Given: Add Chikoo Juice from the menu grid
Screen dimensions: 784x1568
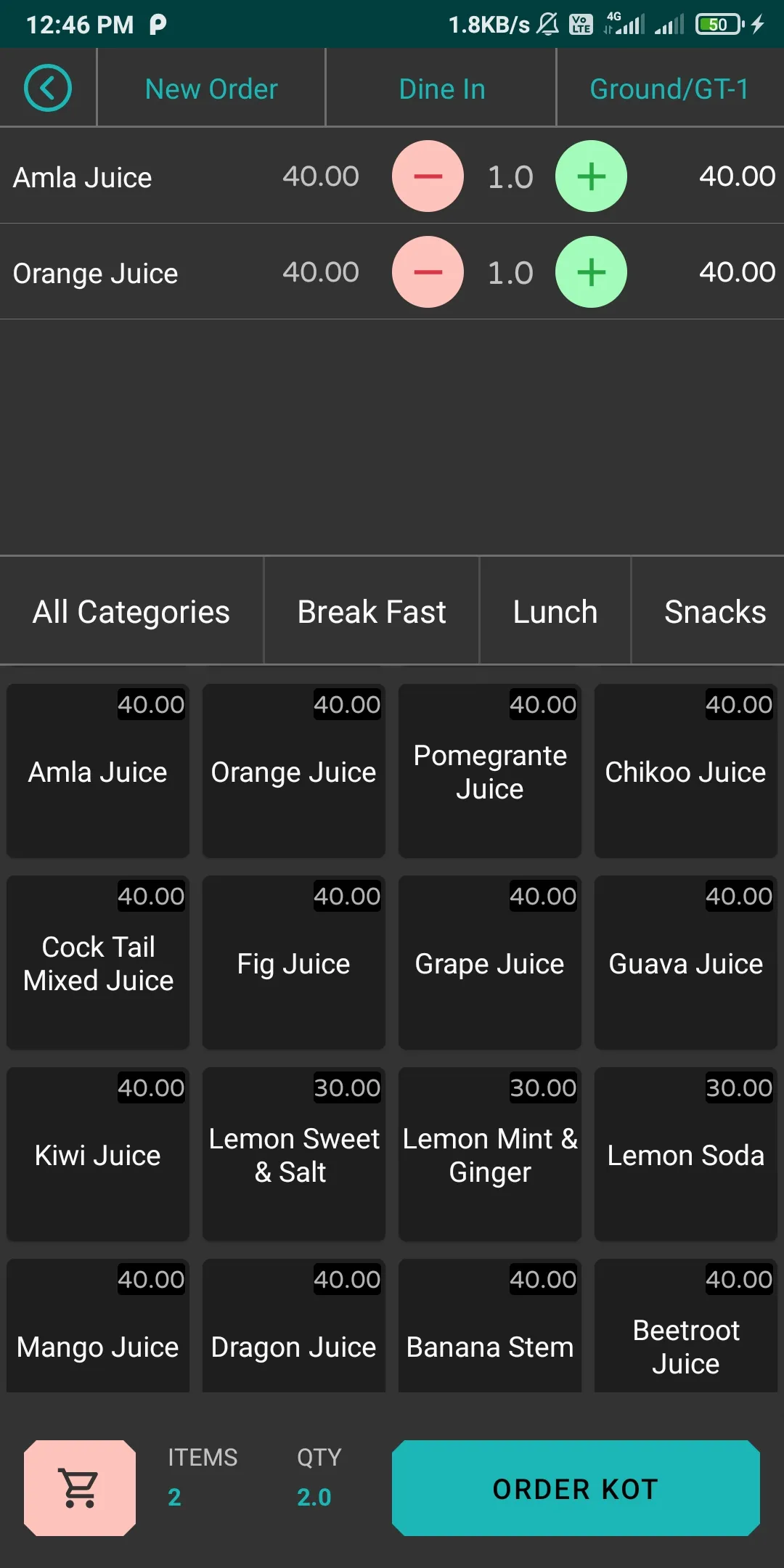Looking at the screenshot, I should (686, 771).
